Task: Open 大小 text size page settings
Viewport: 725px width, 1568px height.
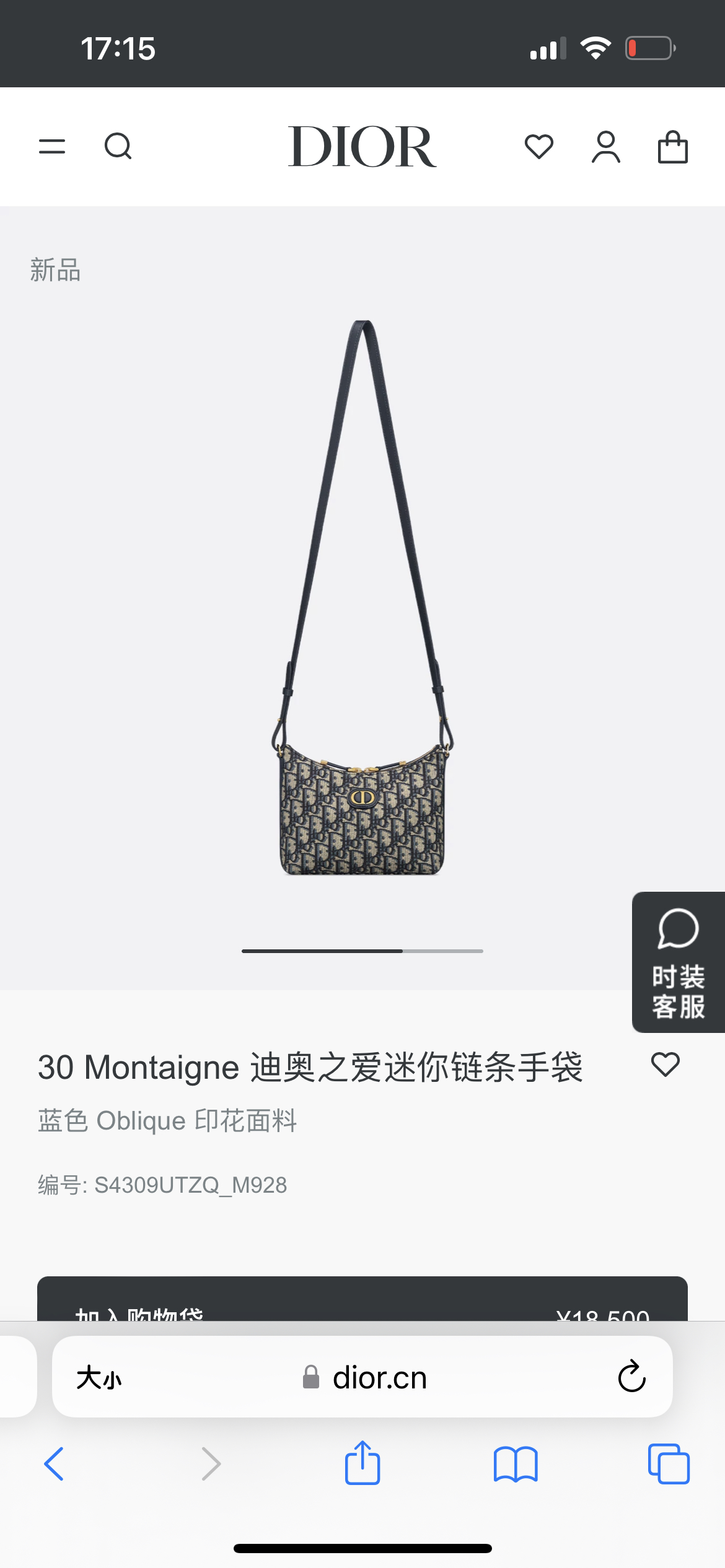Action: (99, 1377)
